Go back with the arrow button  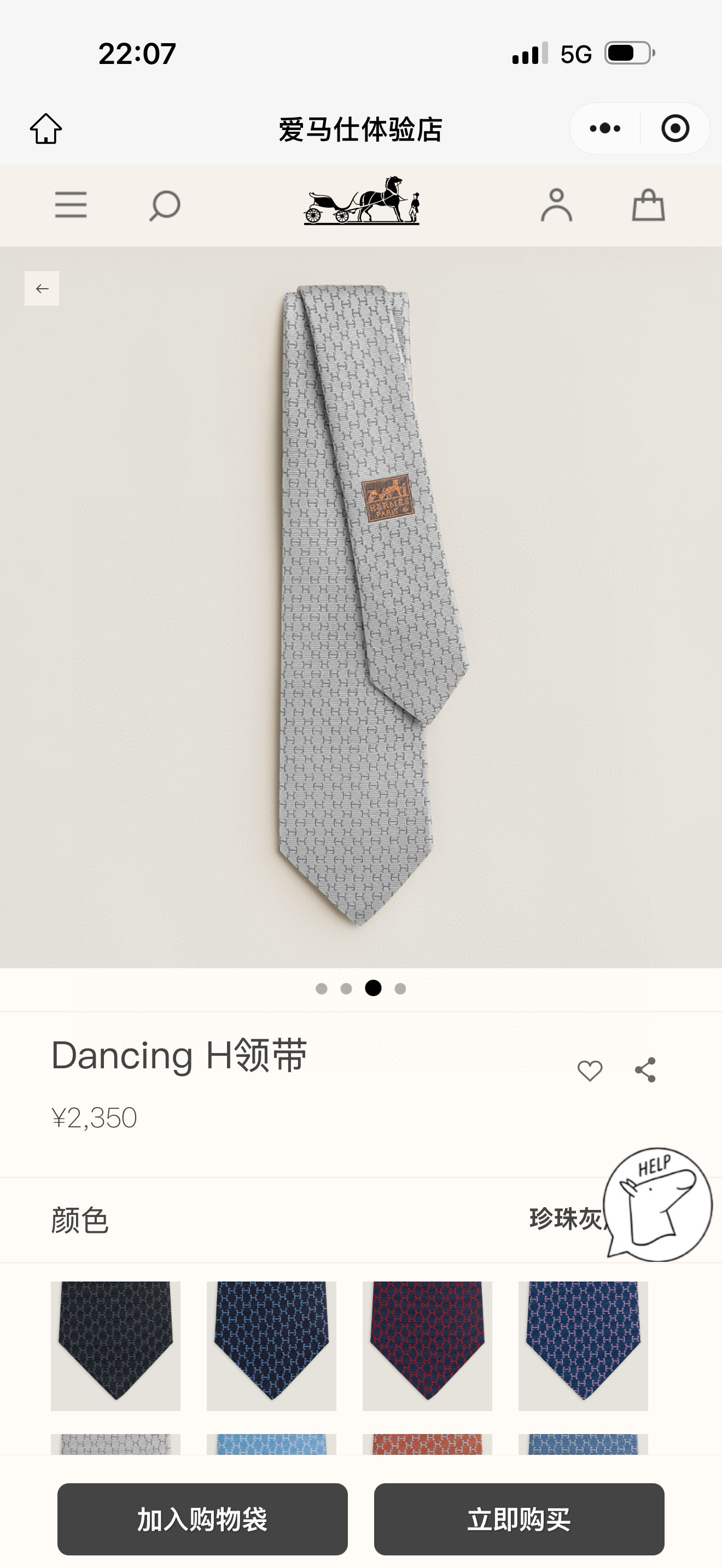42,289
